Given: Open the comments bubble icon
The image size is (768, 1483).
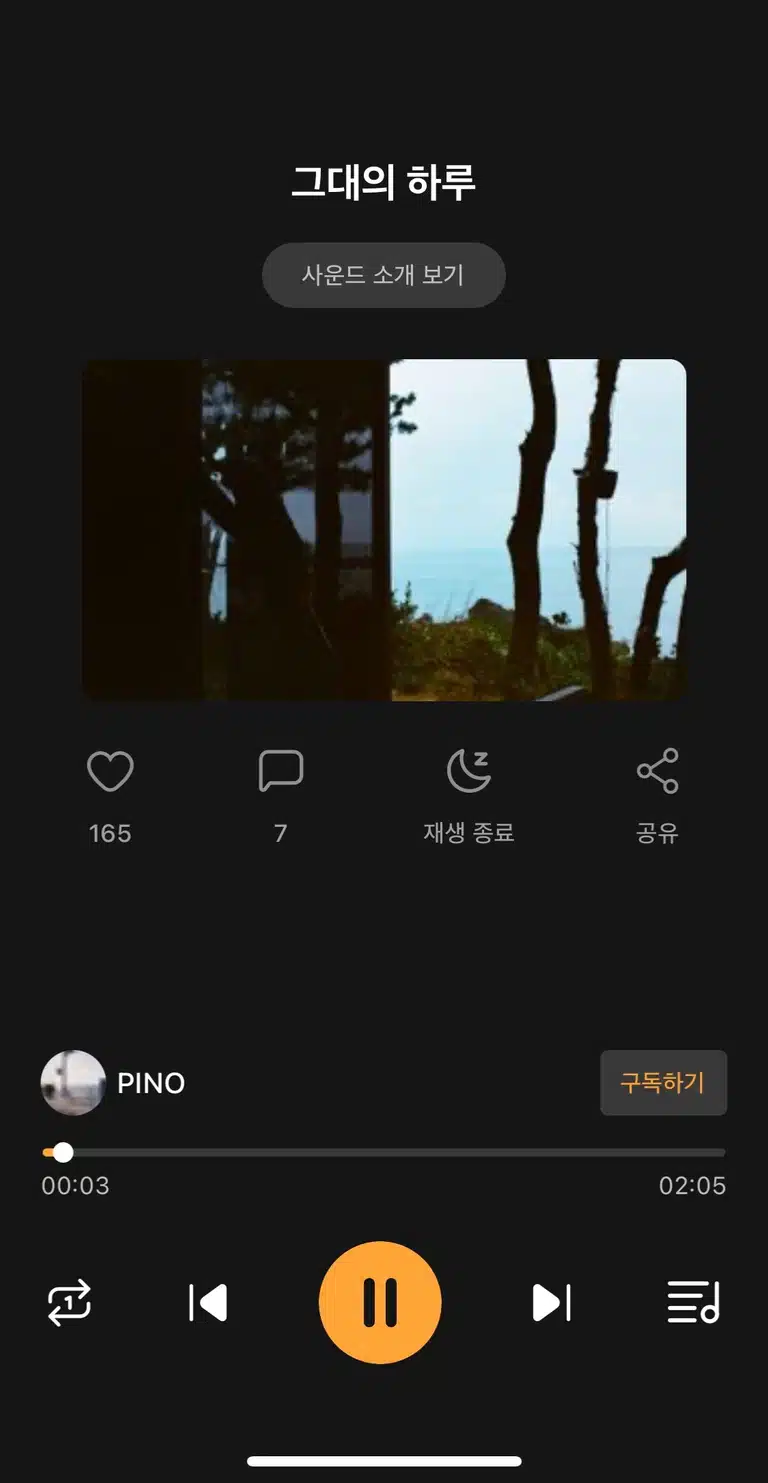Looking at the screenshot, I should click(x=281, y=772).
